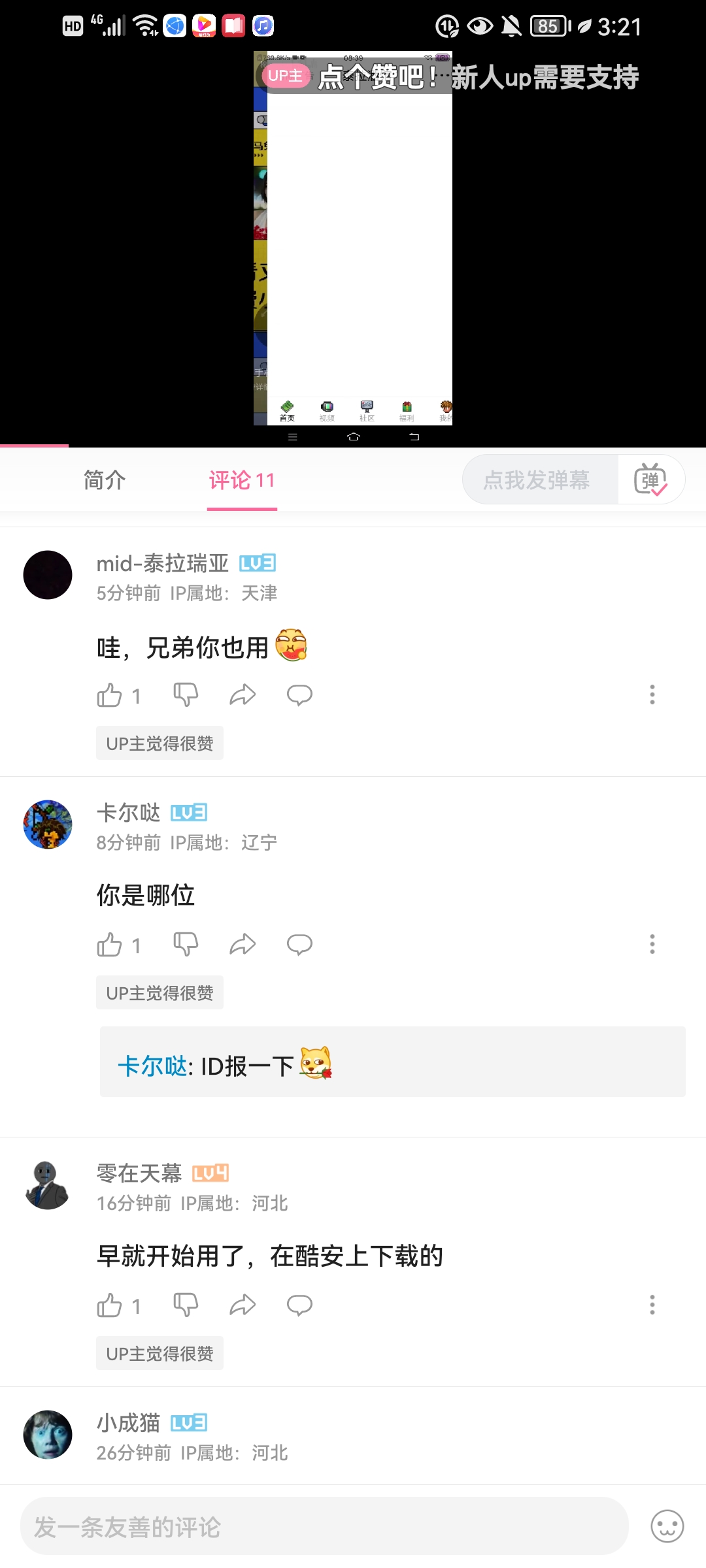Open the emoji picker beside comment field
This screenshot has width=706, height=1568.
coord(667,1527)
